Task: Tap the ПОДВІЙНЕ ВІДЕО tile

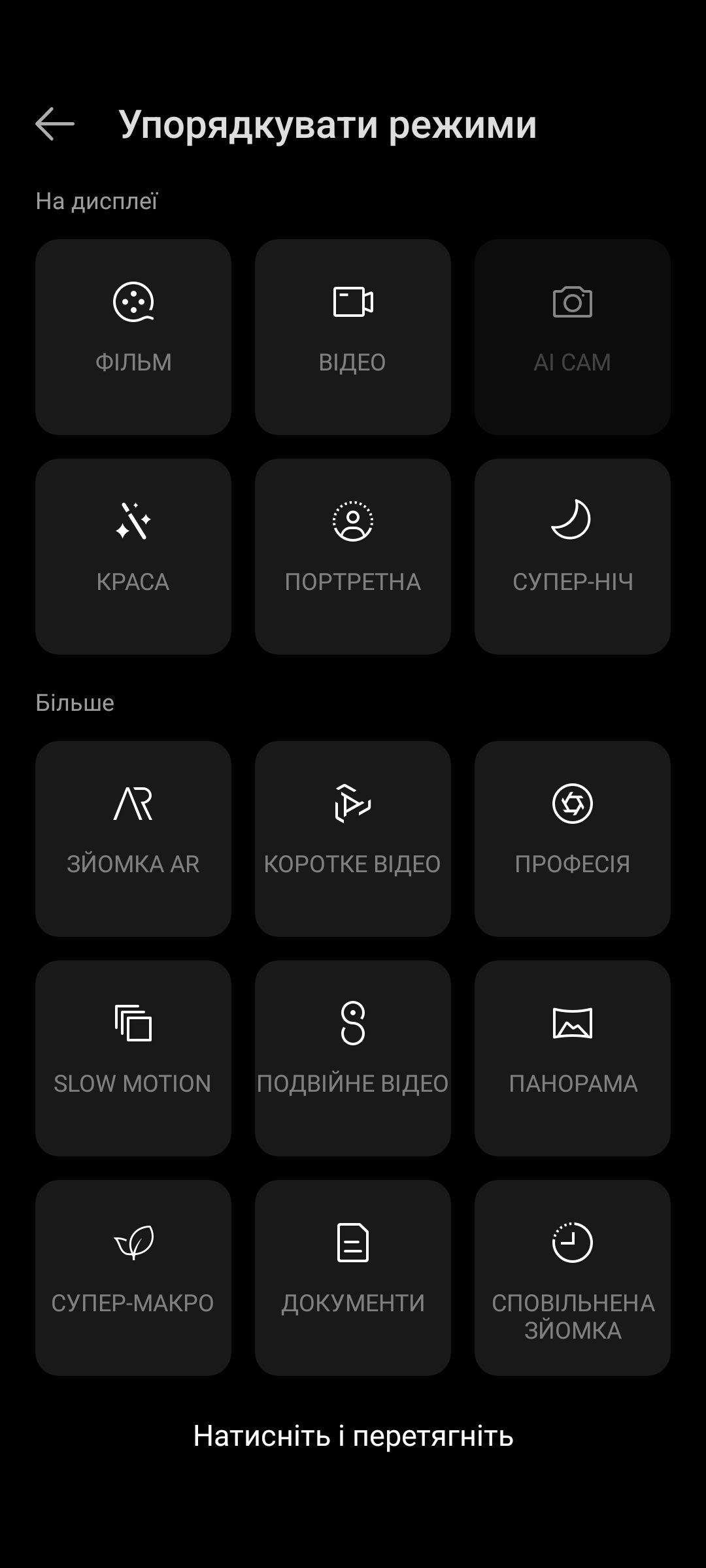Action: click(353, 1058)
